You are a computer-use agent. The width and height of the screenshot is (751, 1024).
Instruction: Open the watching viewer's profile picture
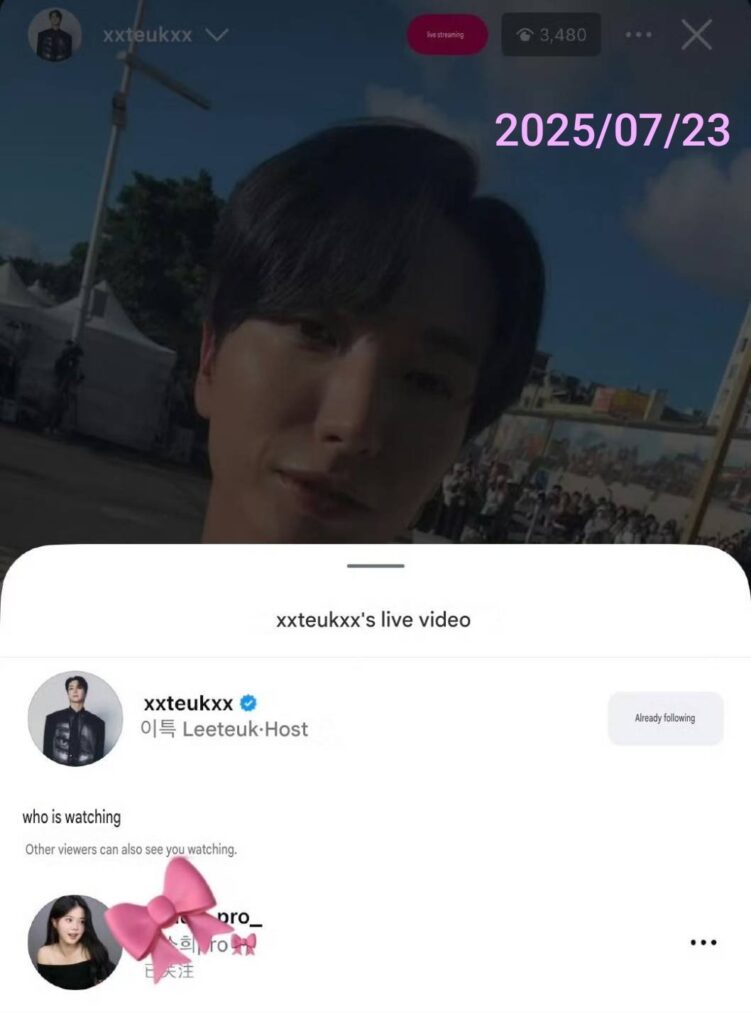[75, 942]
